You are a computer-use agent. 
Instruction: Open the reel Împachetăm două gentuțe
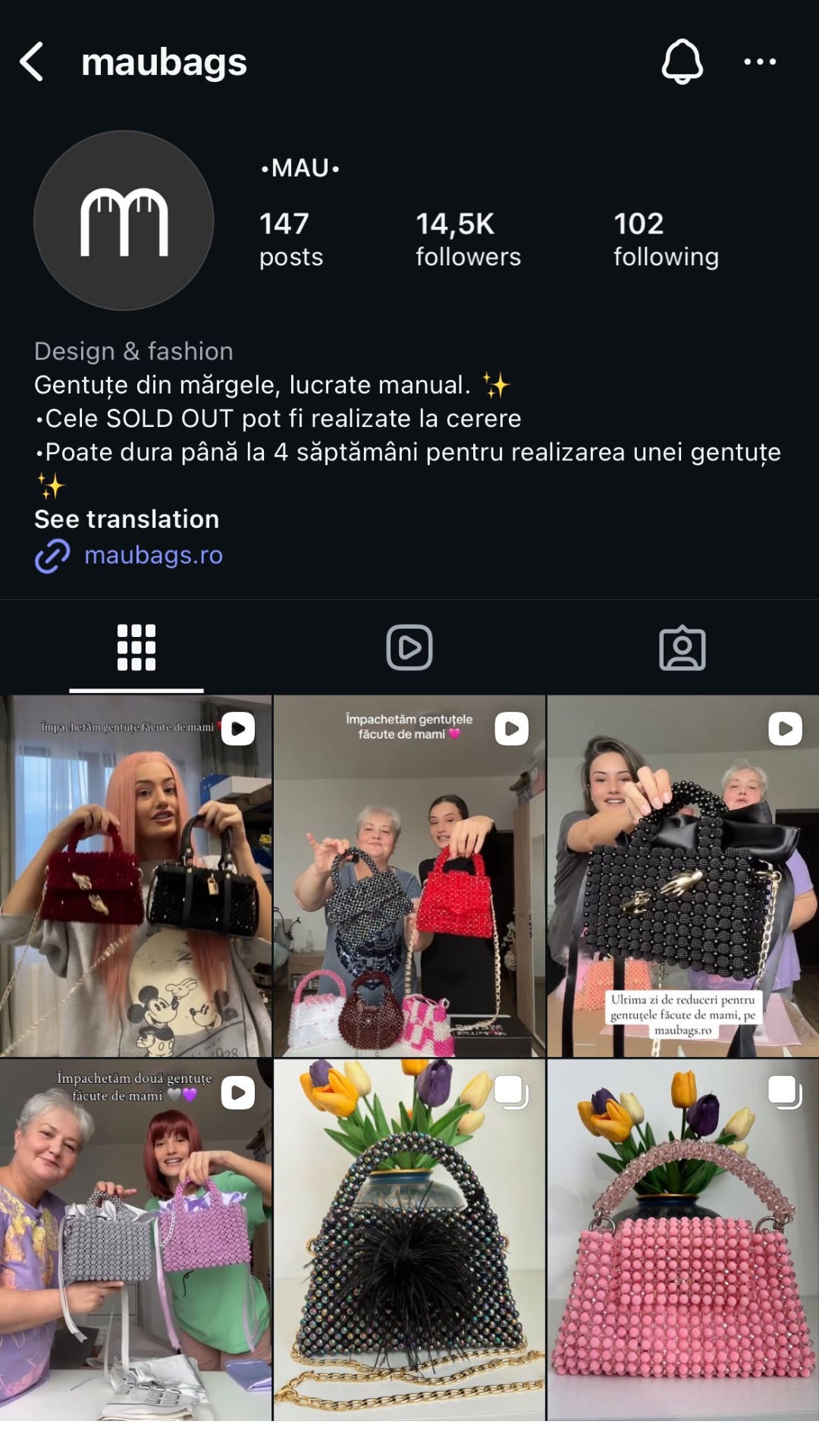136,1240
